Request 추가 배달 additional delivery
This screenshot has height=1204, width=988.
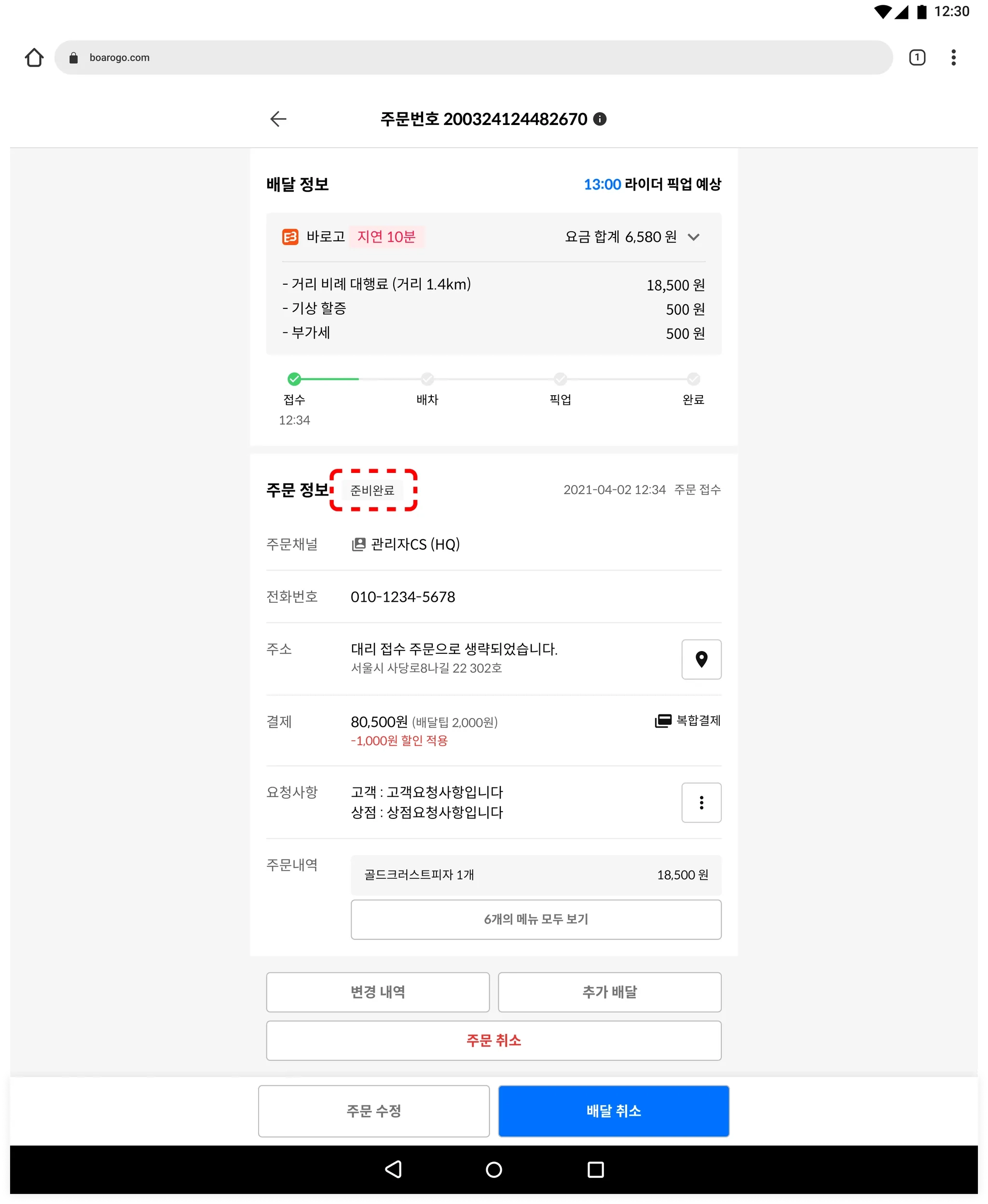[609, 992]
